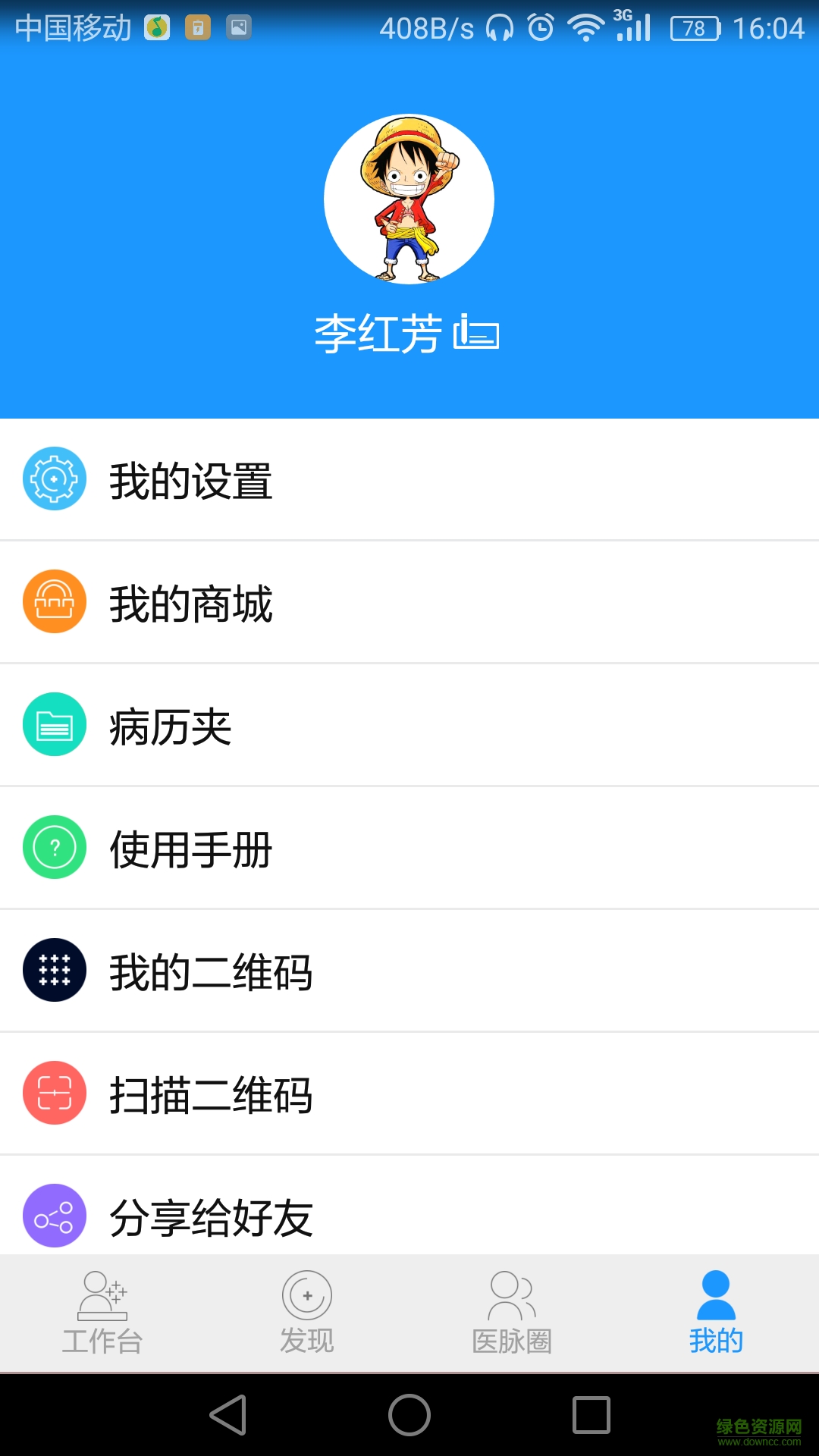Tap the system back button
Screen dimensions: 819x1456
coord(228,1415)
